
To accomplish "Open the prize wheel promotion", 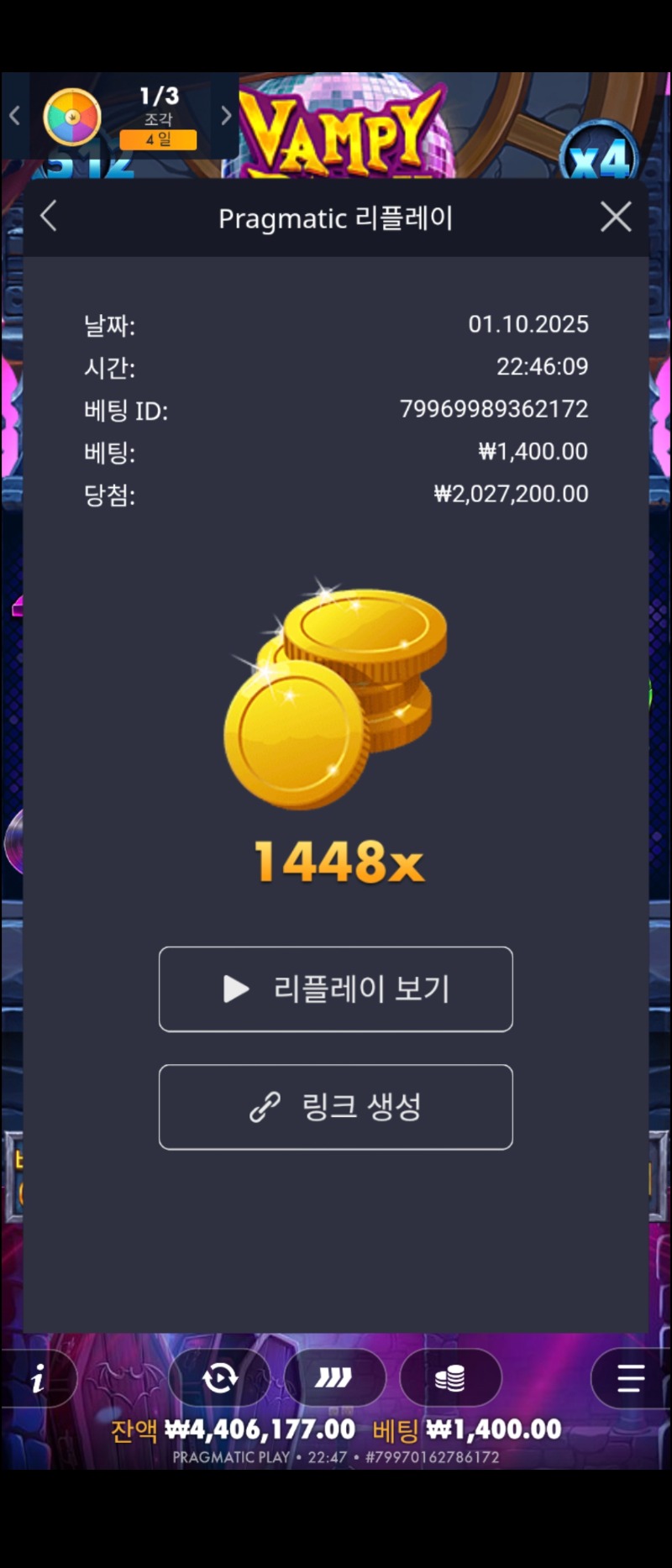I will (72, 117).
